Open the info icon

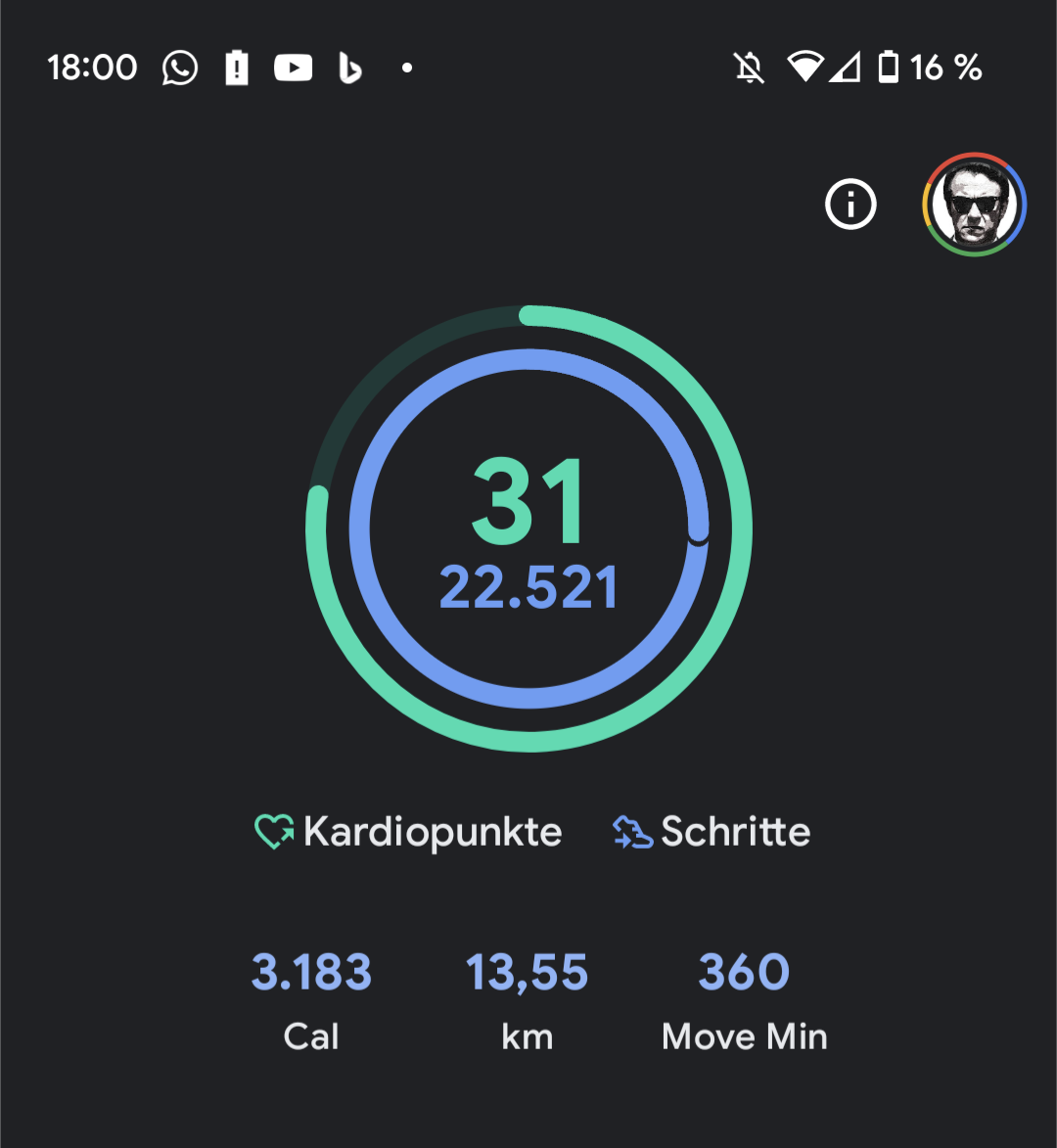850,206
